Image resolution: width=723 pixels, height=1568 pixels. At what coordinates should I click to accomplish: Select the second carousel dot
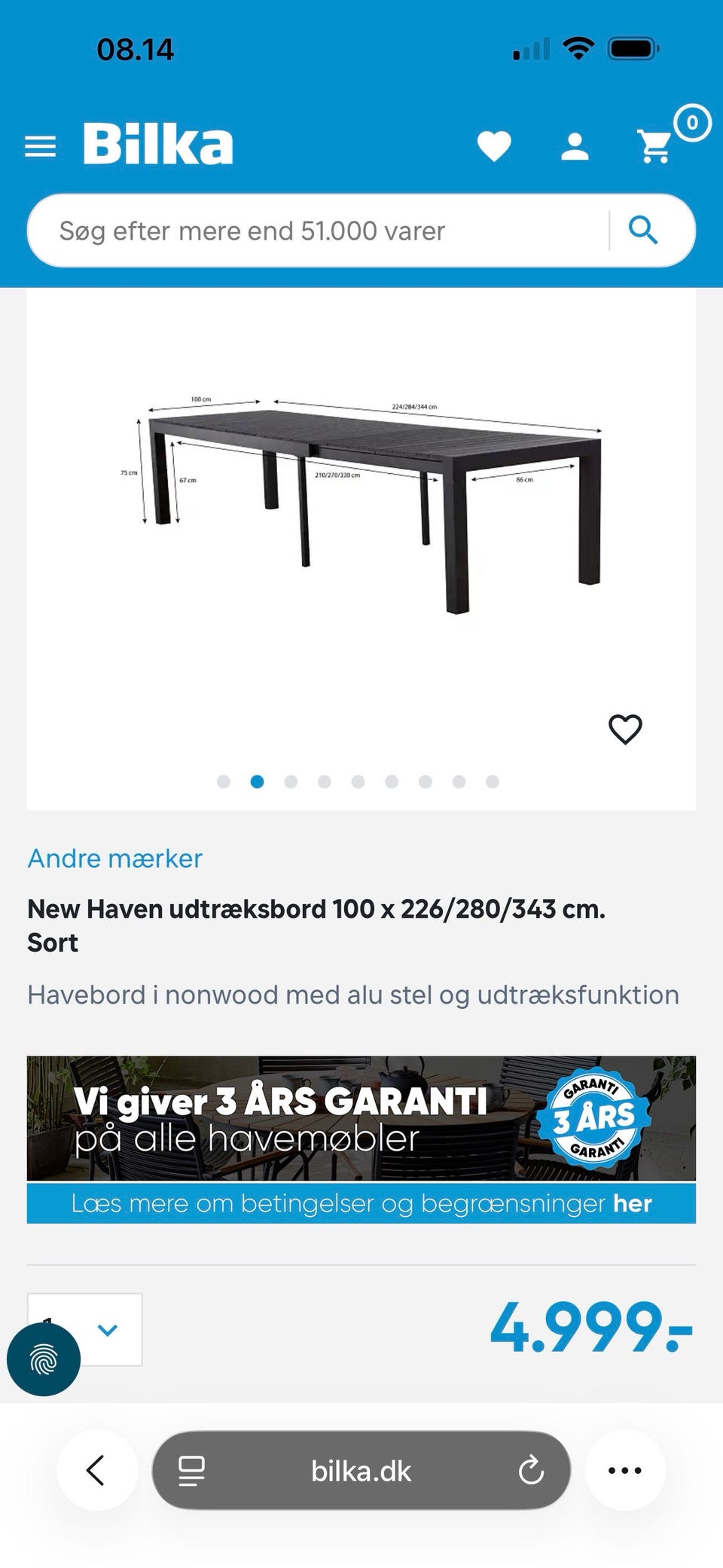pos(257,782)
